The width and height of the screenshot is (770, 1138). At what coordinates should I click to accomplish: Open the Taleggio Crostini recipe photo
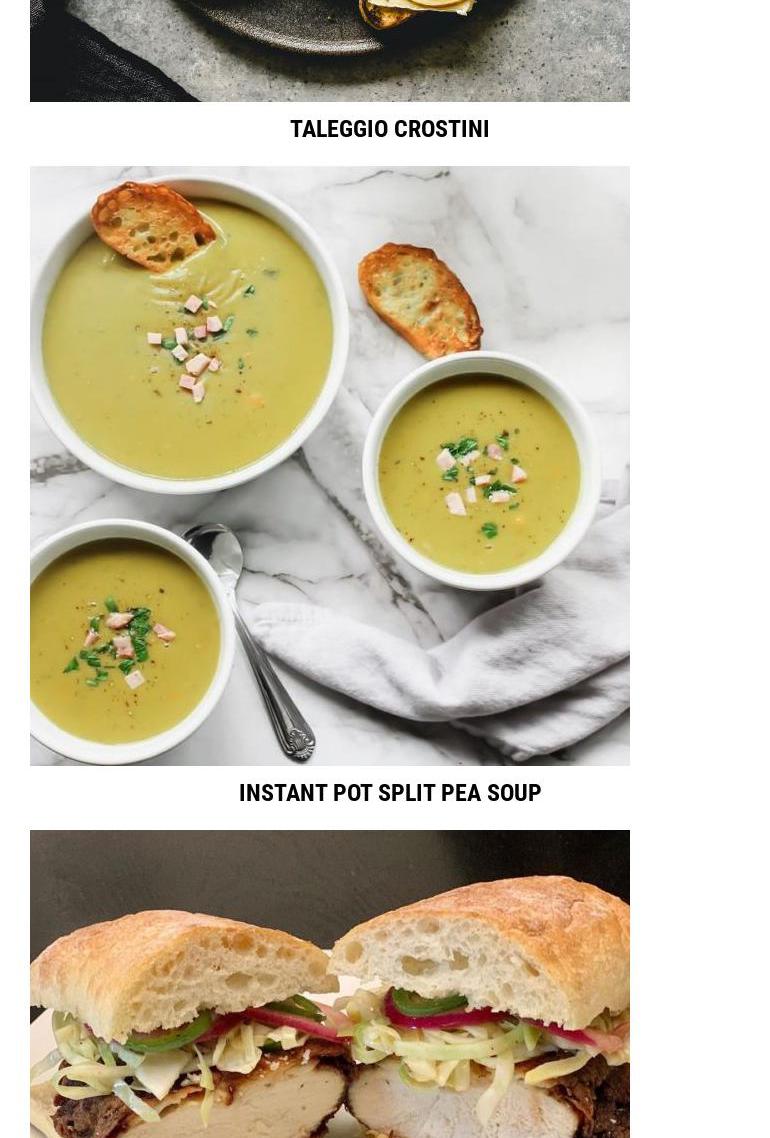330,50
